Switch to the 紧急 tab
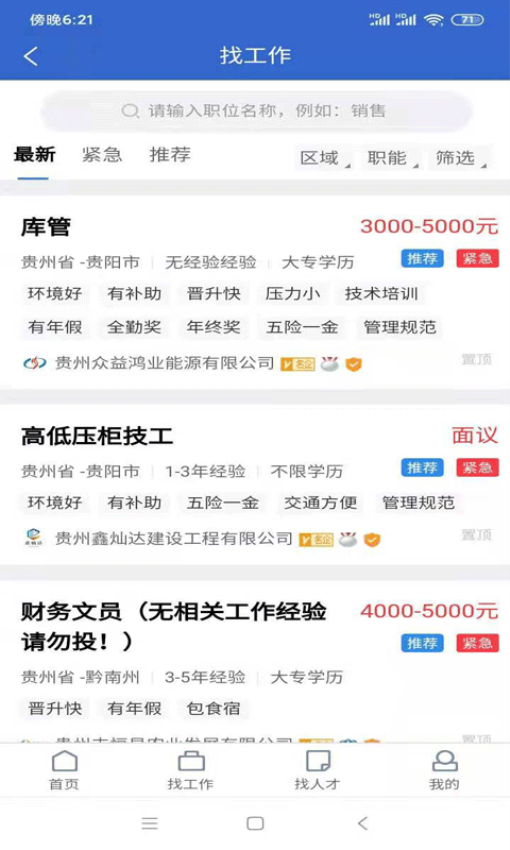Screen dimensions: 510x850 102,155
